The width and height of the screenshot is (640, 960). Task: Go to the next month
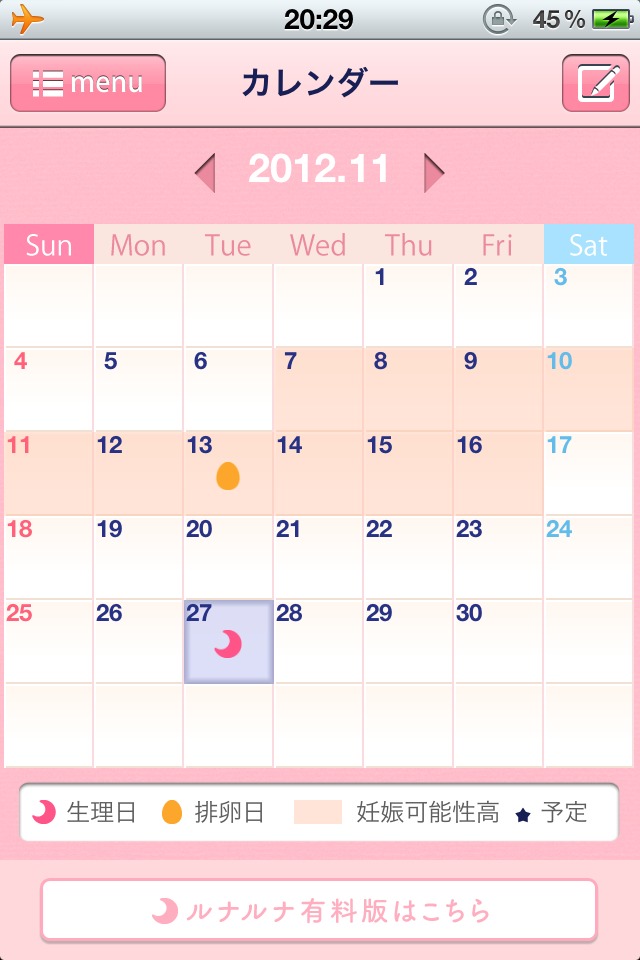(x=434, y=173)
